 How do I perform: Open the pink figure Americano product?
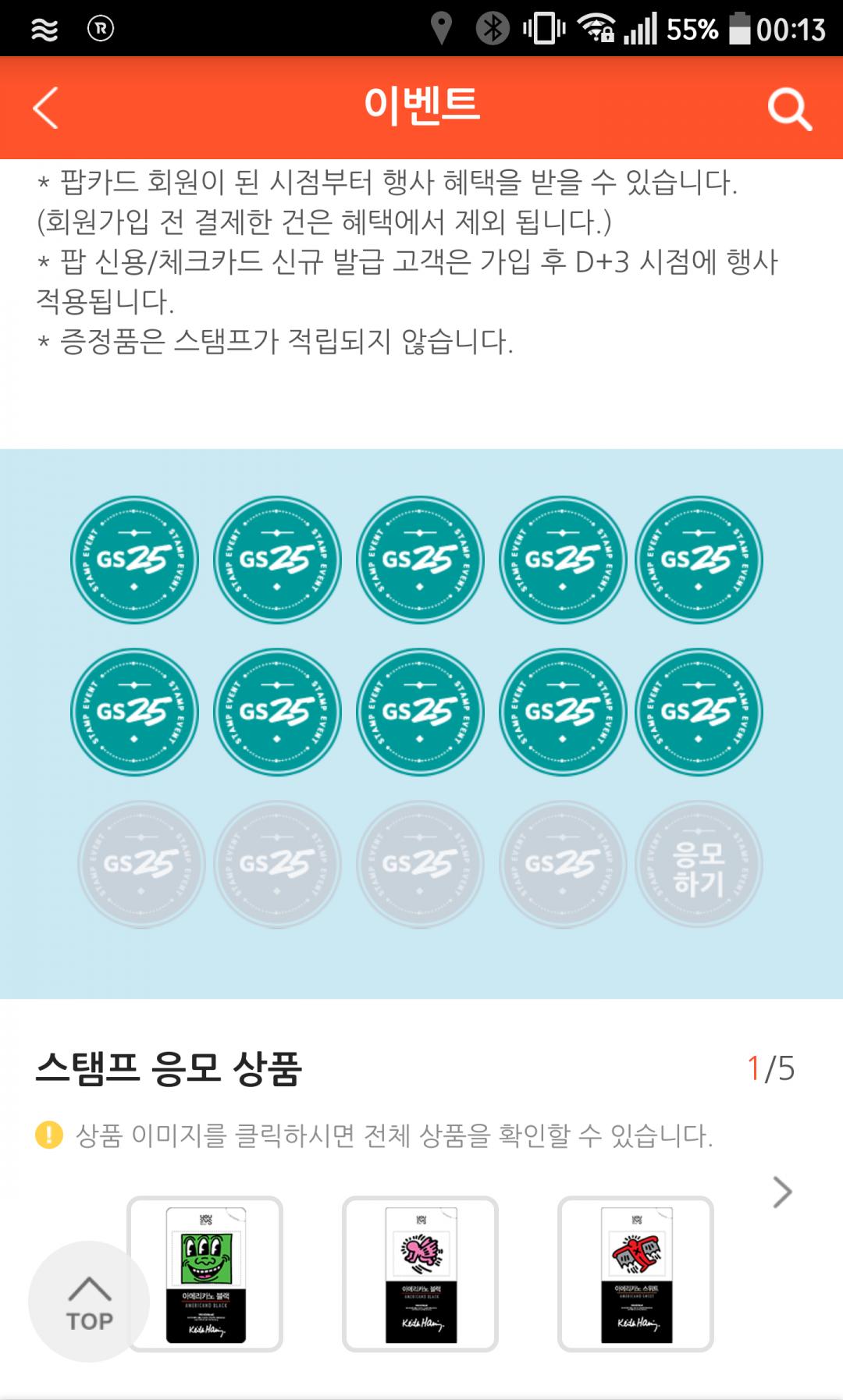(x=420, y=1274)
